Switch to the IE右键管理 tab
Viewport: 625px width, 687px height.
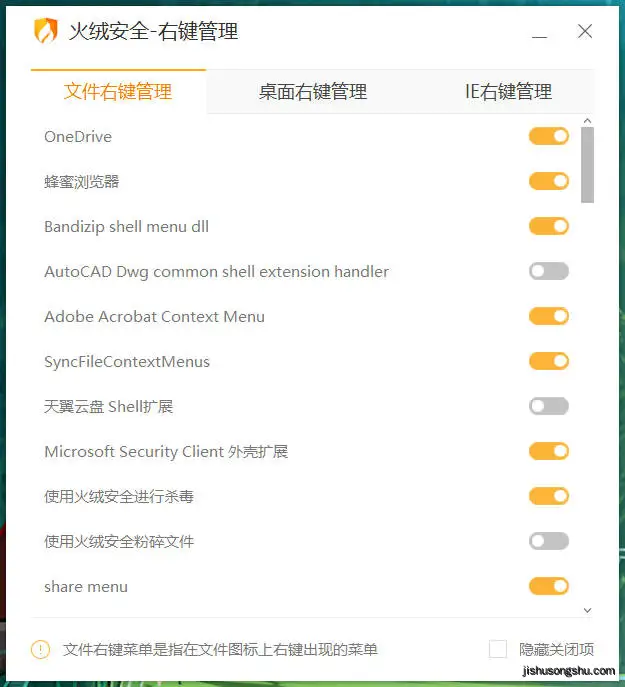click(x=508, y=92)
